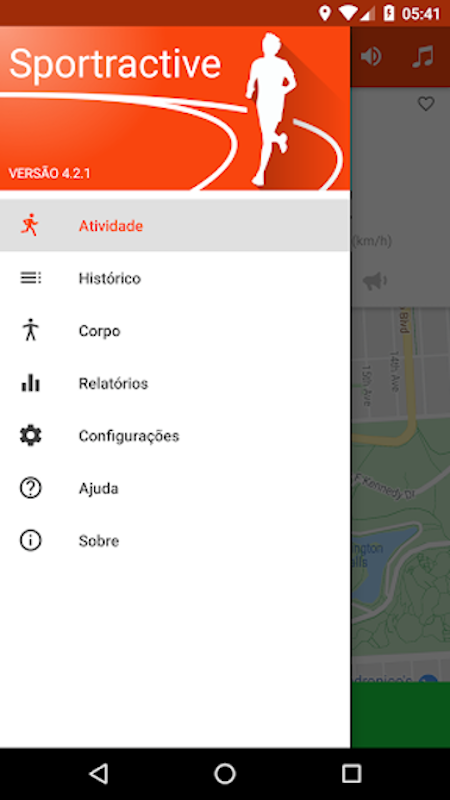View the Sobre about page
Image resolution: width=450 pixels, height=800 pixels.
(175, 541)
